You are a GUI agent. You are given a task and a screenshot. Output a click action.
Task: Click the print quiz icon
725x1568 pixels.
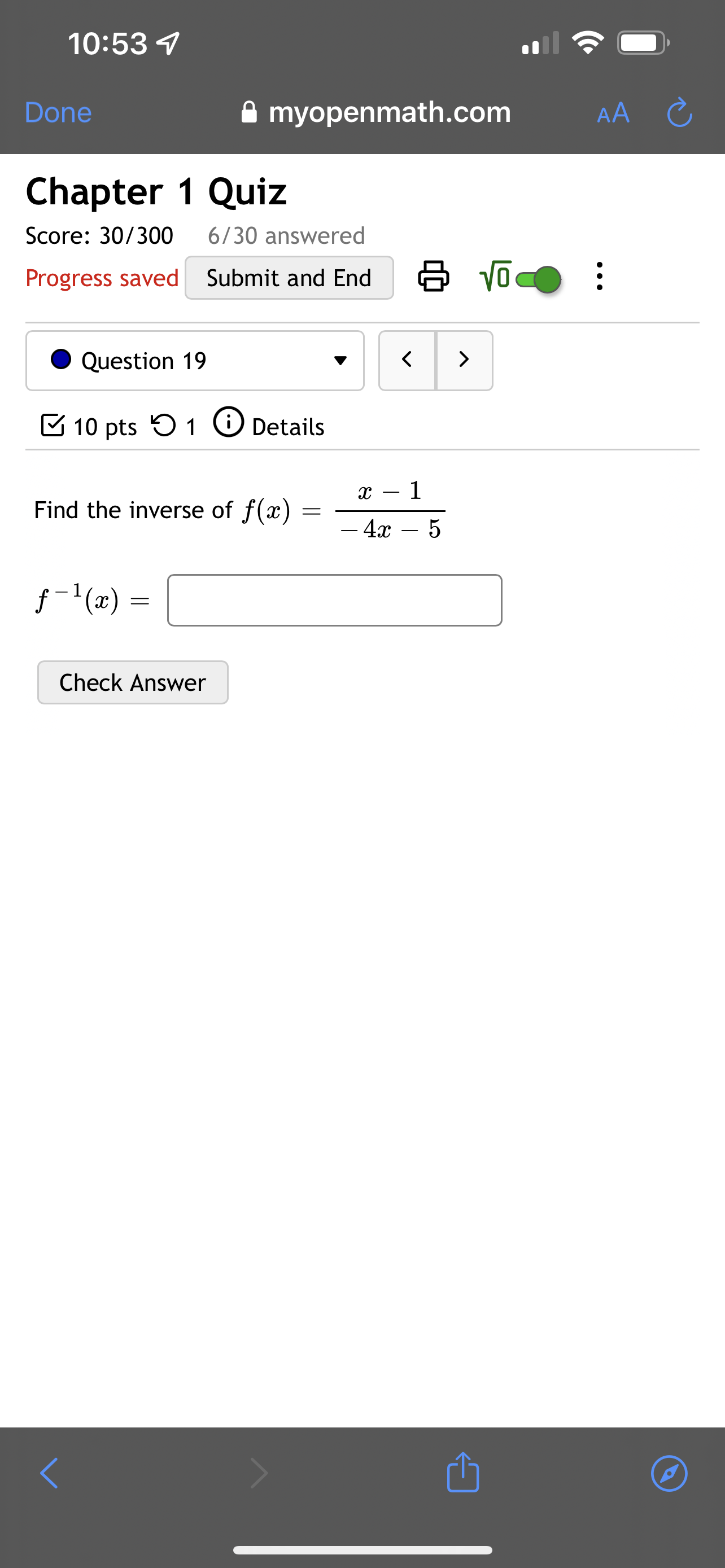(x=434, y=278)
